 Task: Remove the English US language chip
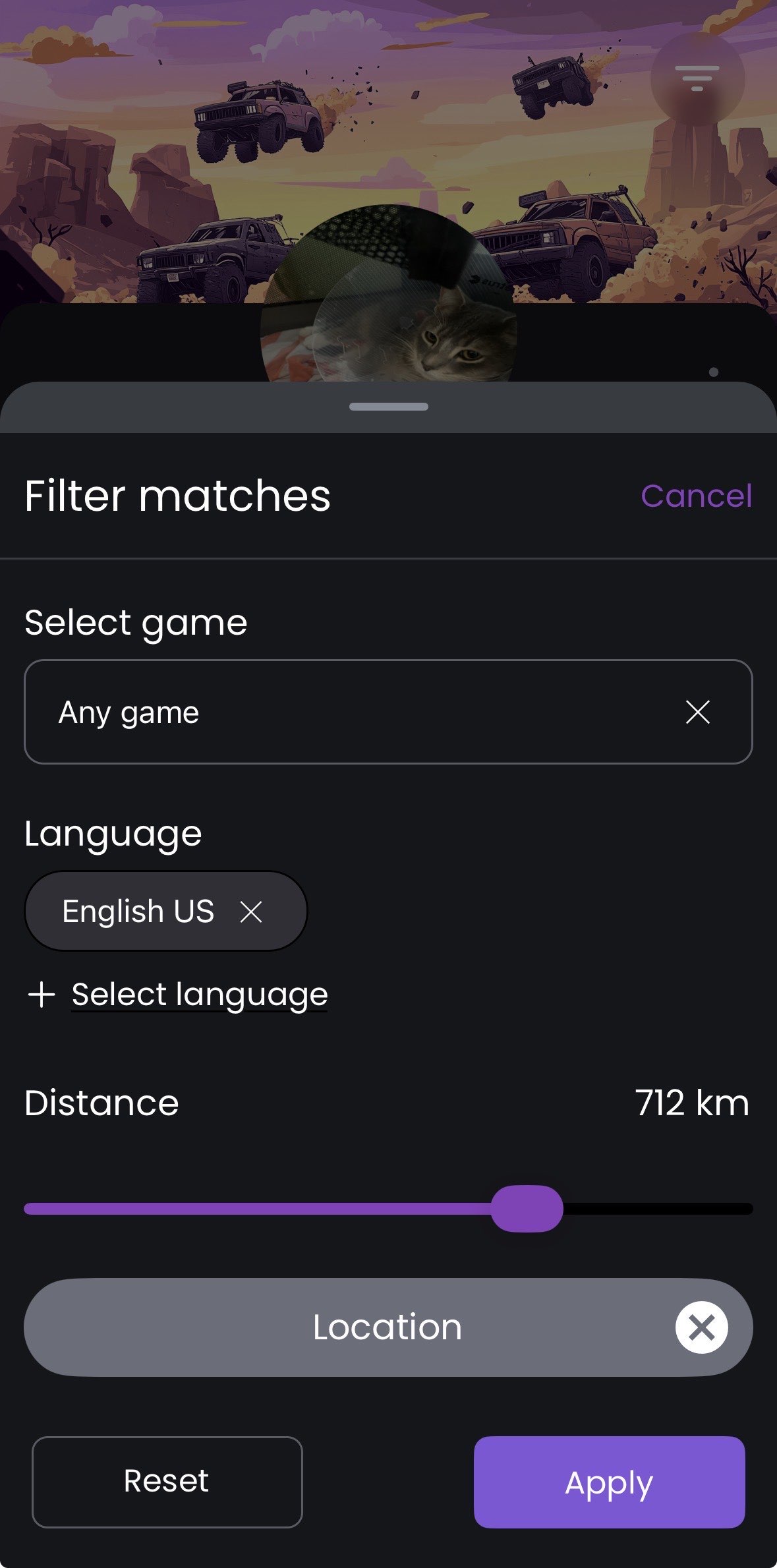[251, 912]
